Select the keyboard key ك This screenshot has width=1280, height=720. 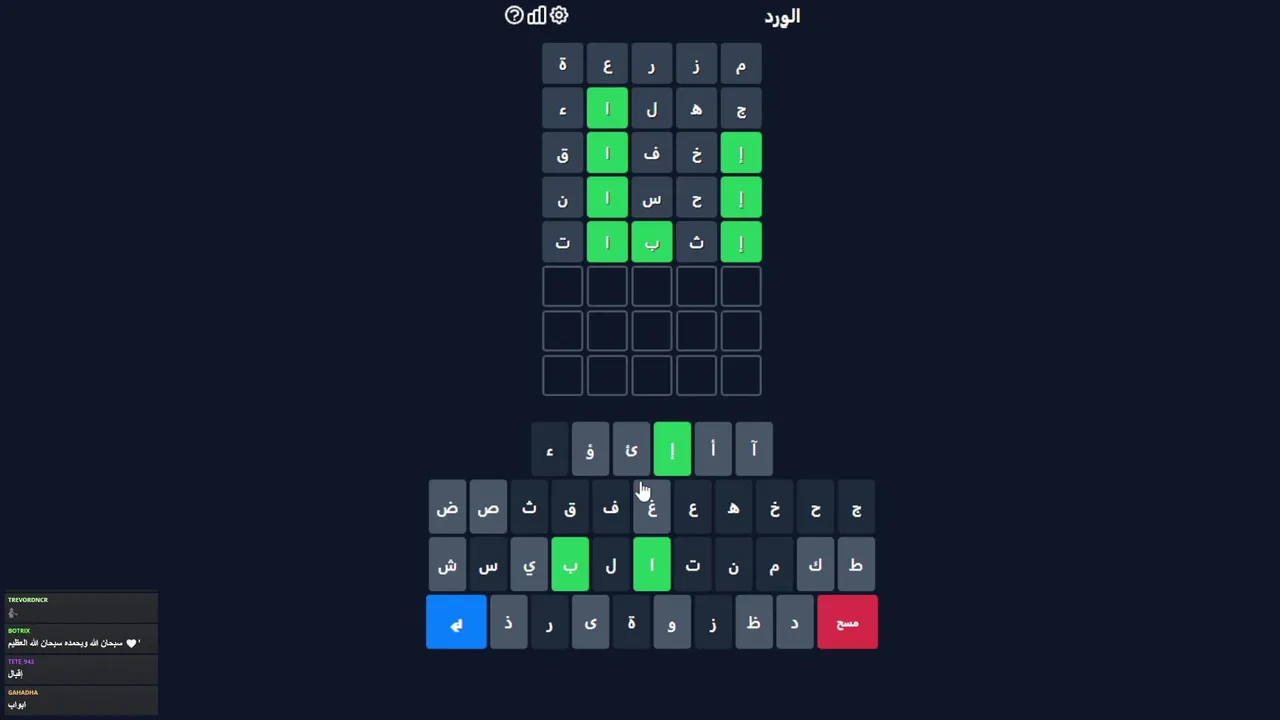coord(815,565)
